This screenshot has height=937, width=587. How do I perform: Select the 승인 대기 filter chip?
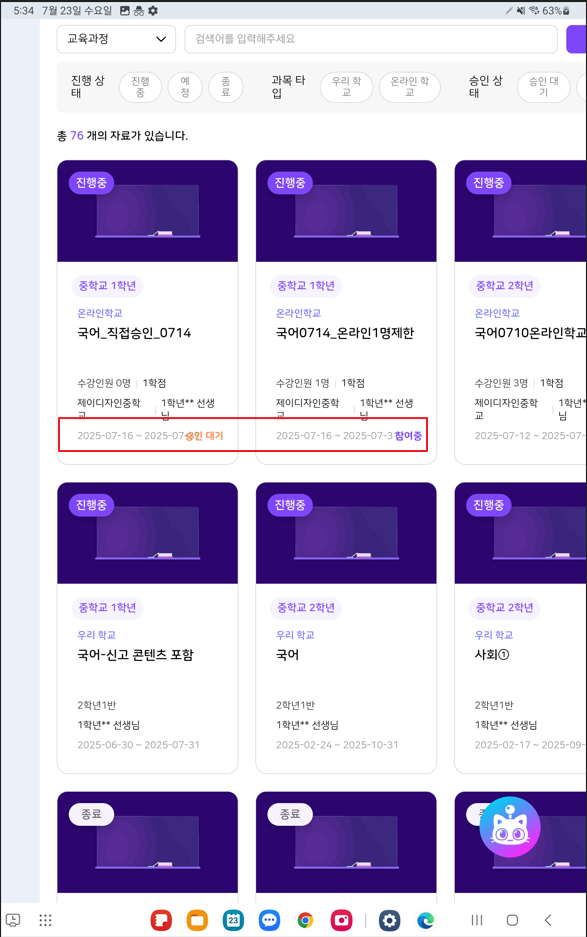pyautogui.click(x=543, y=87)
